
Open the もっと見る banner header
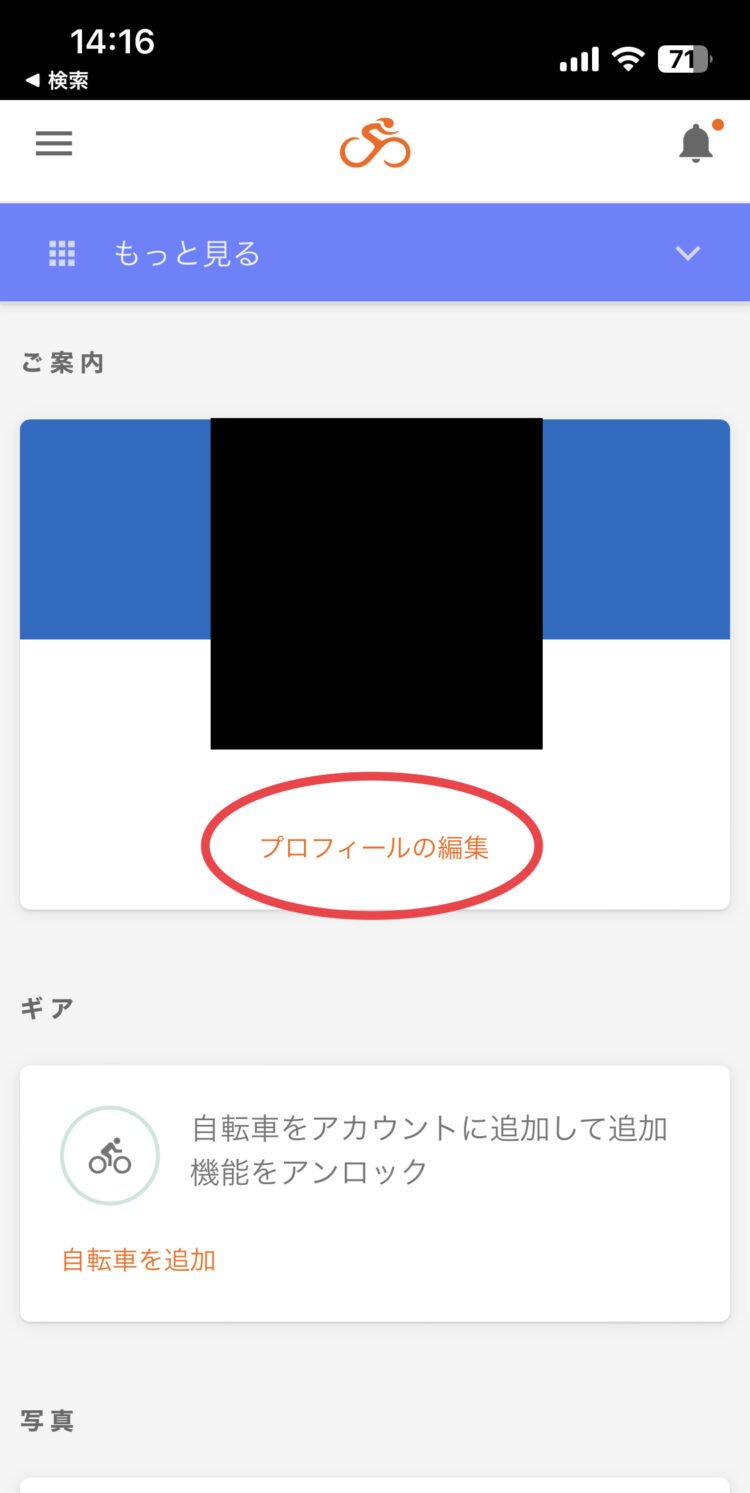click(375, 253)
